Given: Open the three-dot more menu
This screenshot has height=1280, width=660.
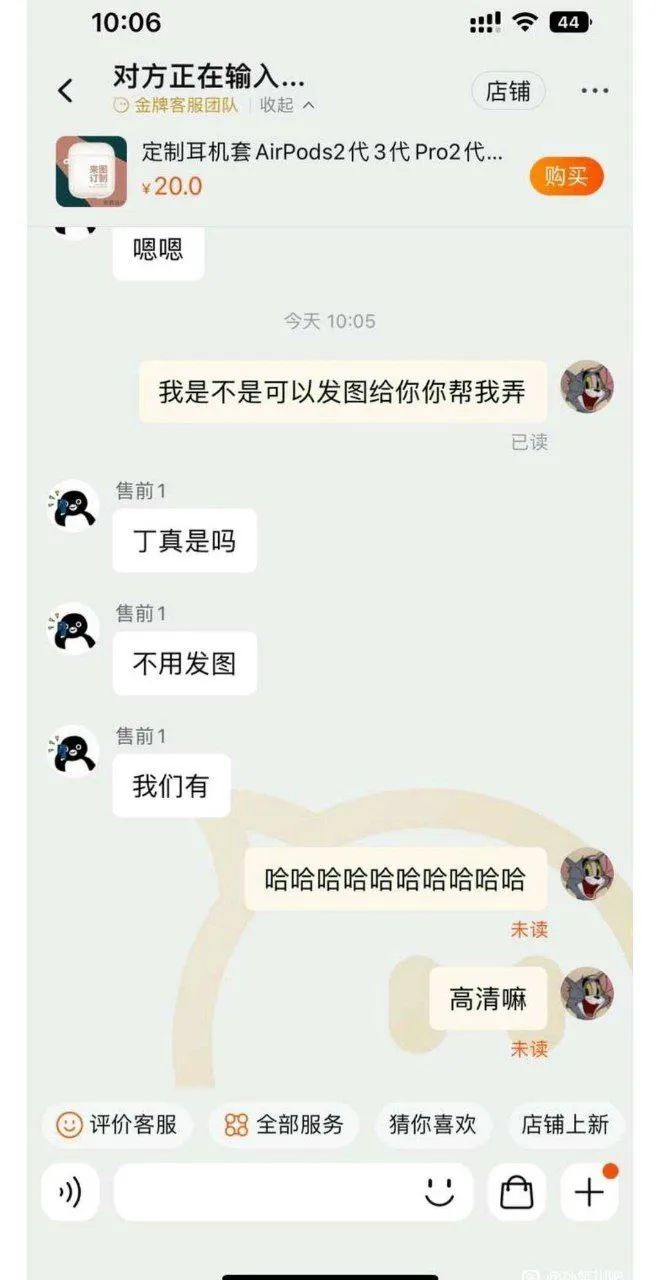Looking at the screenshot, I should click(x=595, y=91).
